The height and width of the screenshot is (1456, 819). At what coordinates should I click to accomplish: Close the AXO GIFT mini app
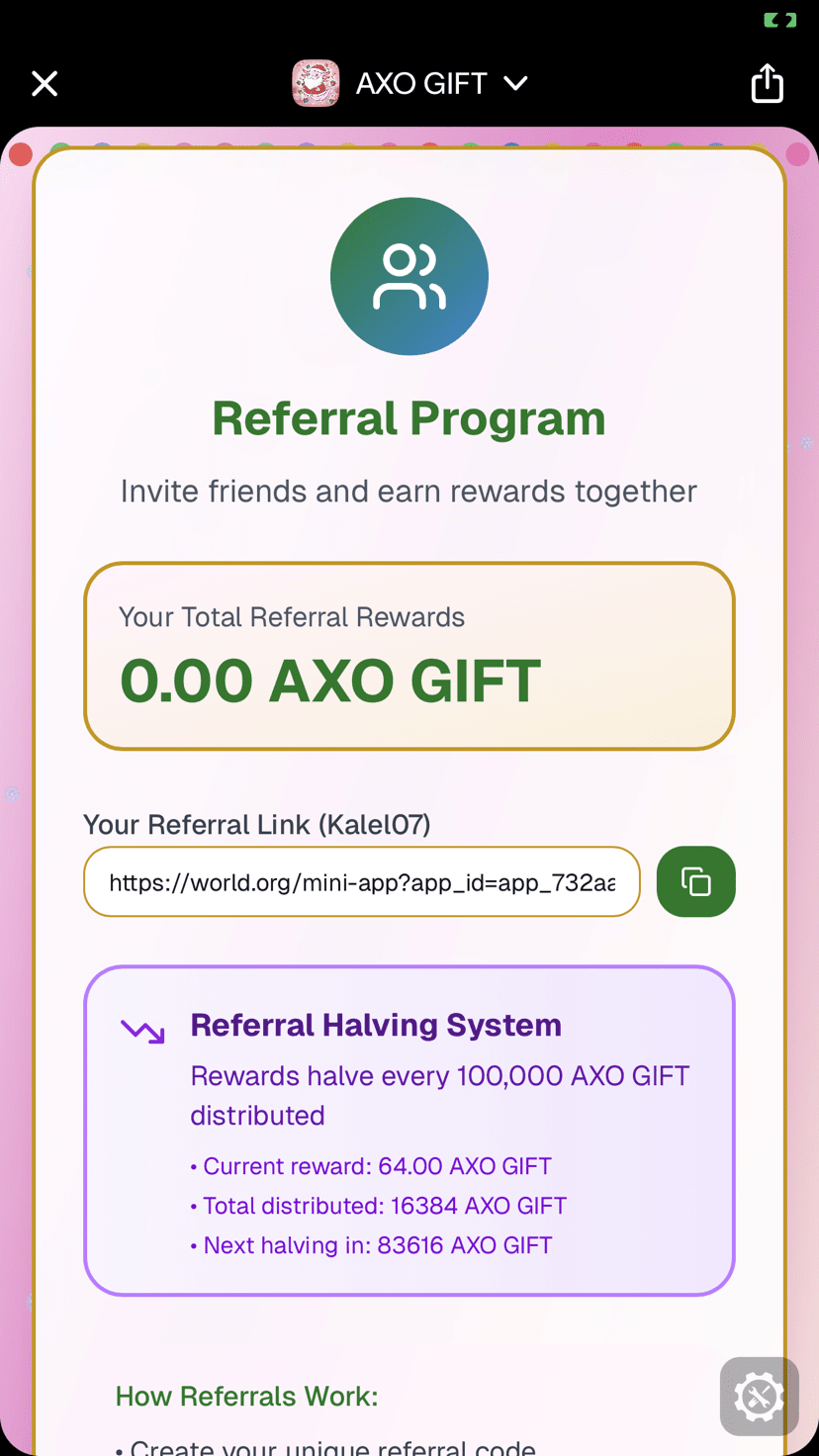(x=45, y=84)
